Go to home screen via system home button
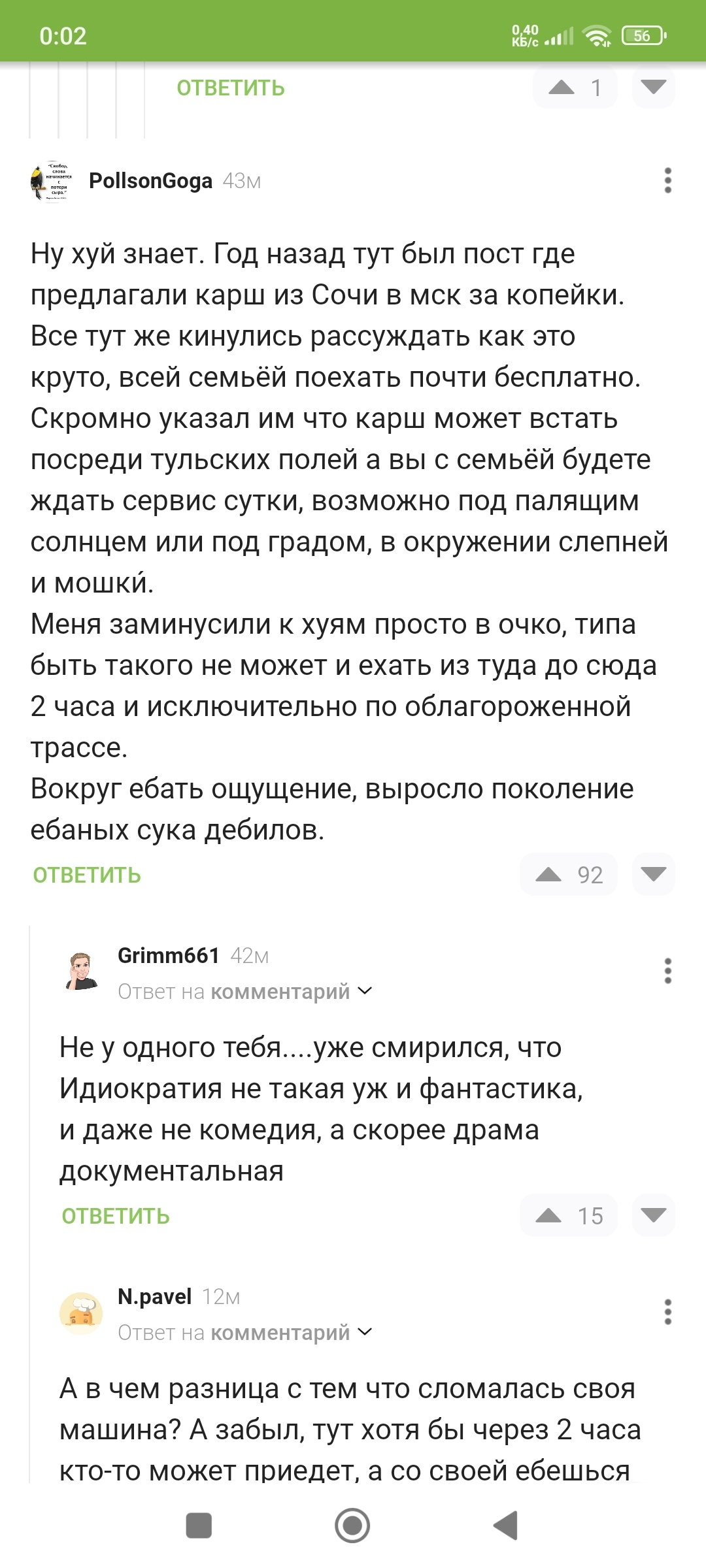Image resolution: width=706 pixels, height=1568 pixels. coord(352,1526)
